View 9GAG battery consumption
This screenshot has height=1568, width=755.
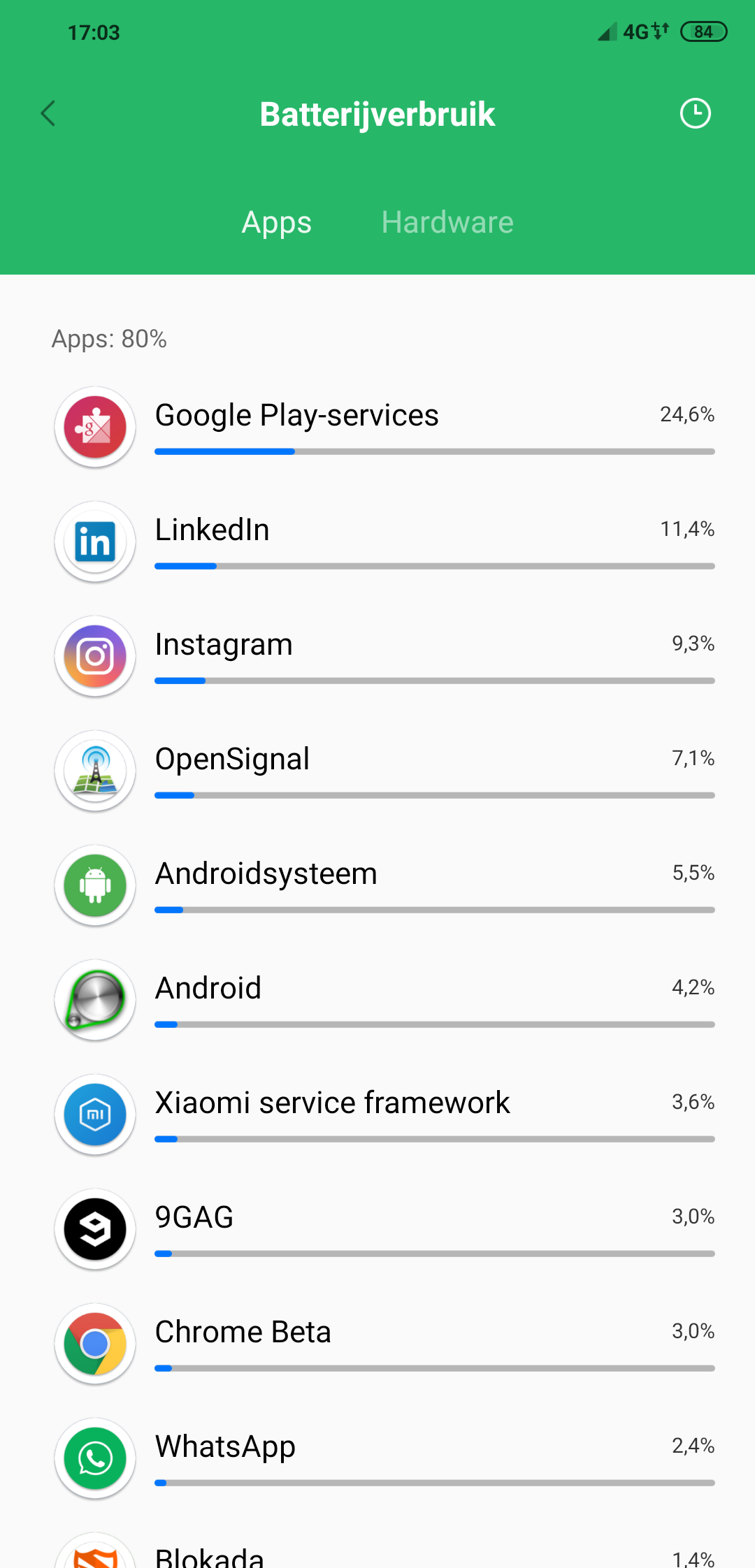pos(377,1229)
